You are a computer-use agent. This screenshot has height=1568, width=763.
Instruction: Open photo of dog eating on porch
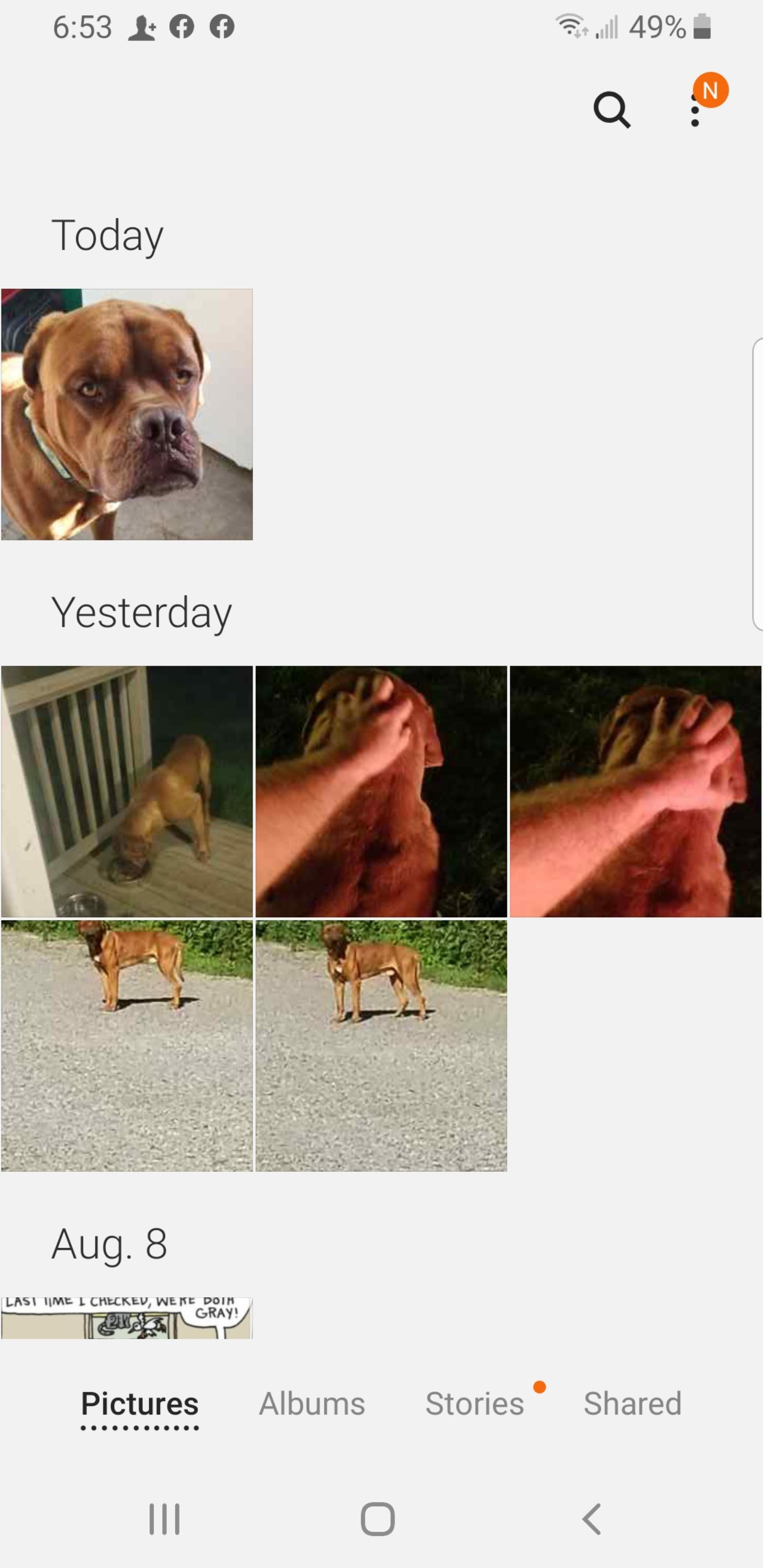click(x=127, y=791)
